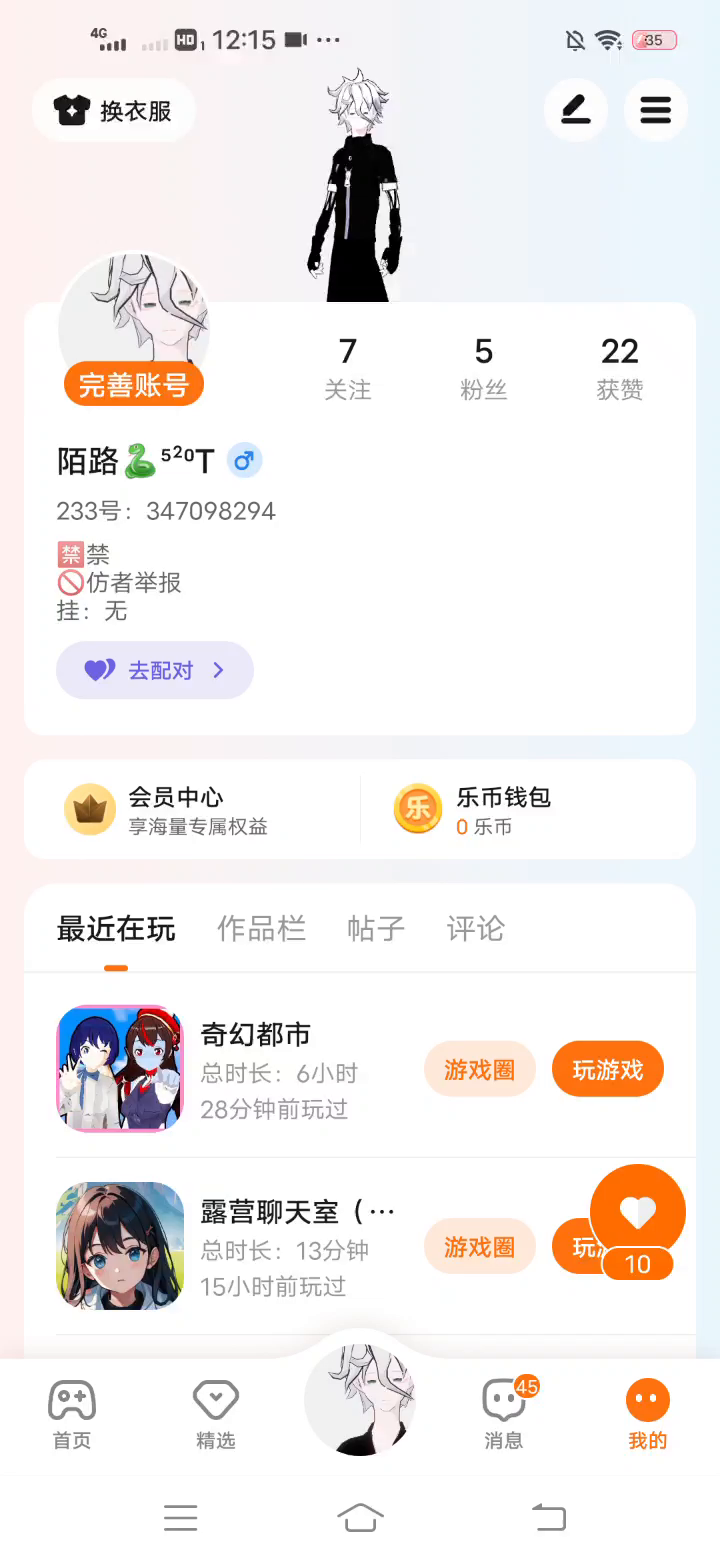
Task: Tap the floating heart button
Action: (638, 1213)
